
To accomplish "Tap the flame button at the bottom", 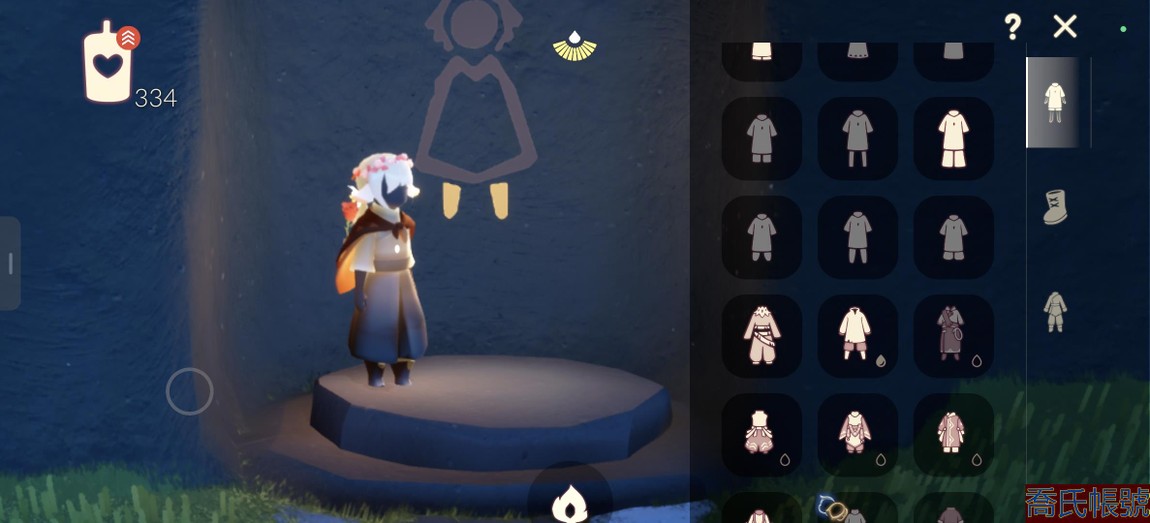I will click(x=570, y=501).
